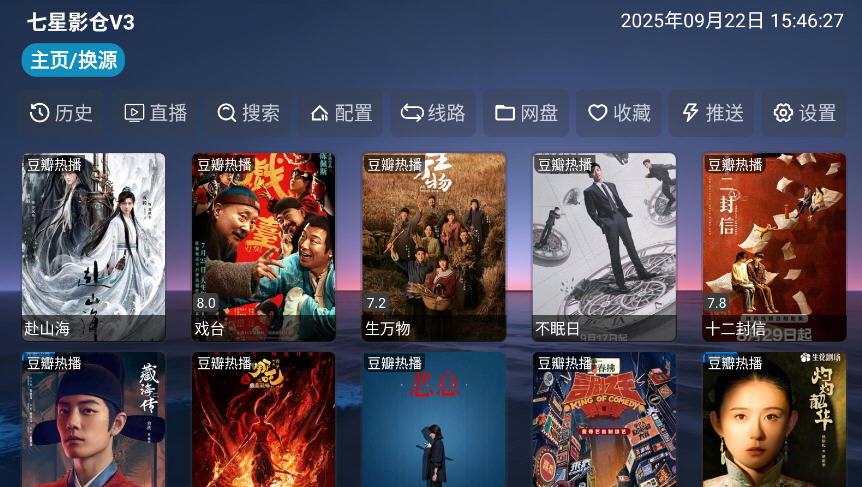Open the 十二封信 card
This screenshot has height=487, width=862.
(774, 246)
